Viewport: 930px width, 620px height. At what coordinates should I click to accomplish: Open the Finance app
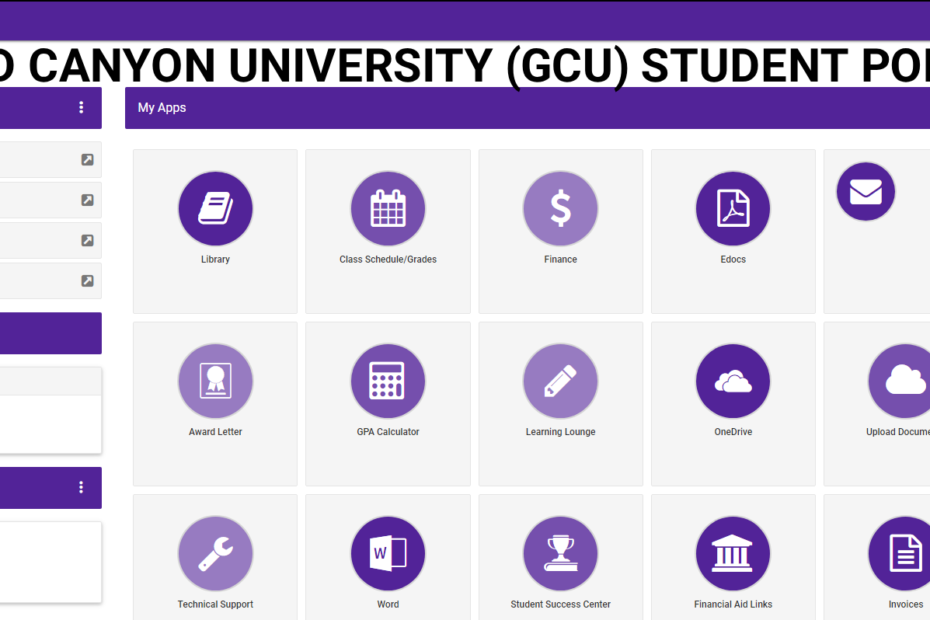coord(560,209)
